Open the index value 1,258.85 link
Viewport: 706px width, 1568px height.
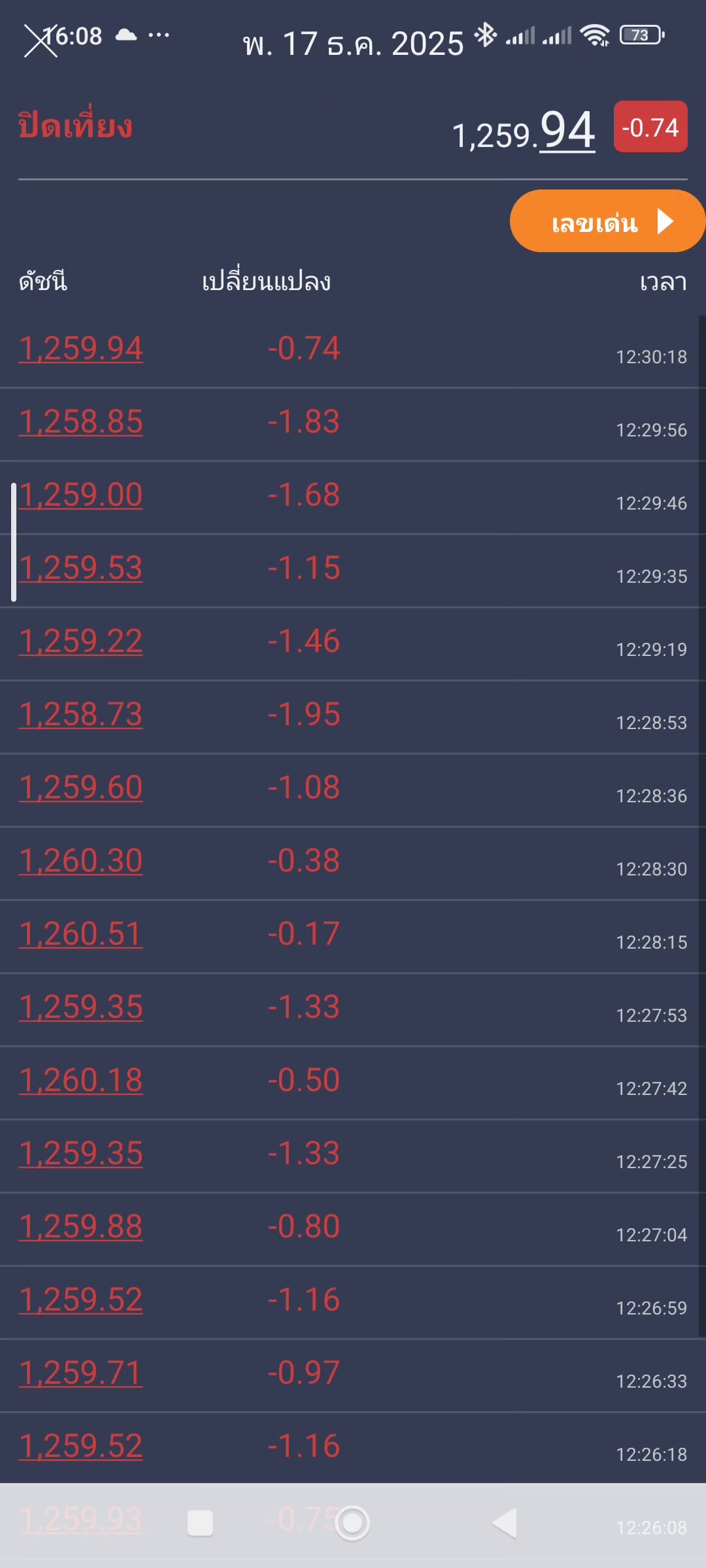(x=81, y=421)
